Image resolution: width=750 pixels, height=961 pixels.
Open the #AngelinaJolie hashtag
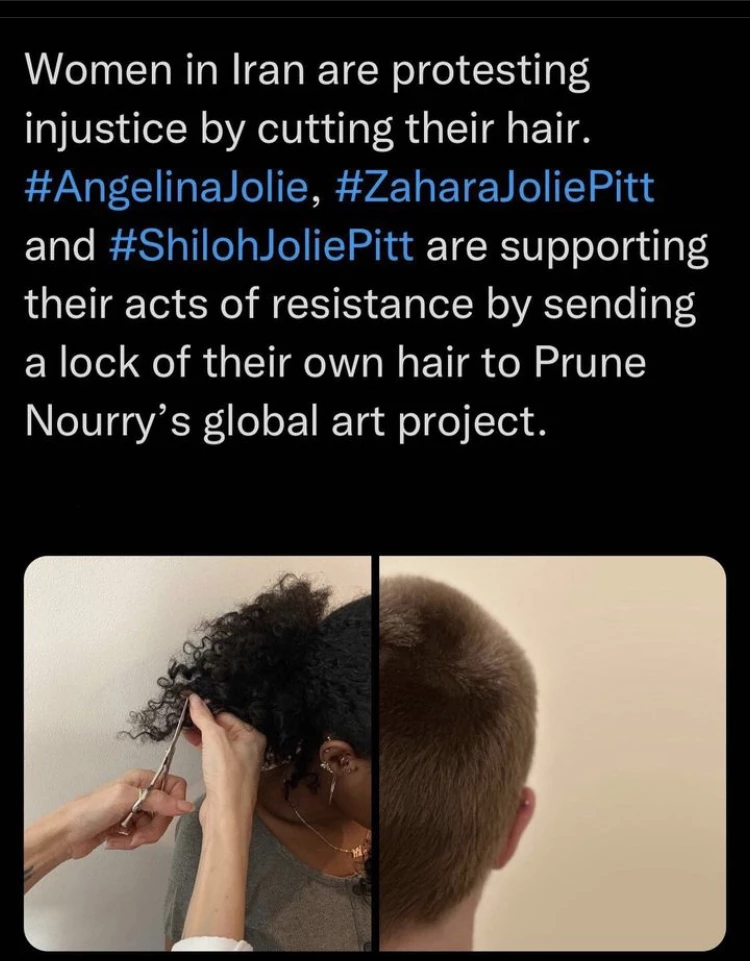168,188
